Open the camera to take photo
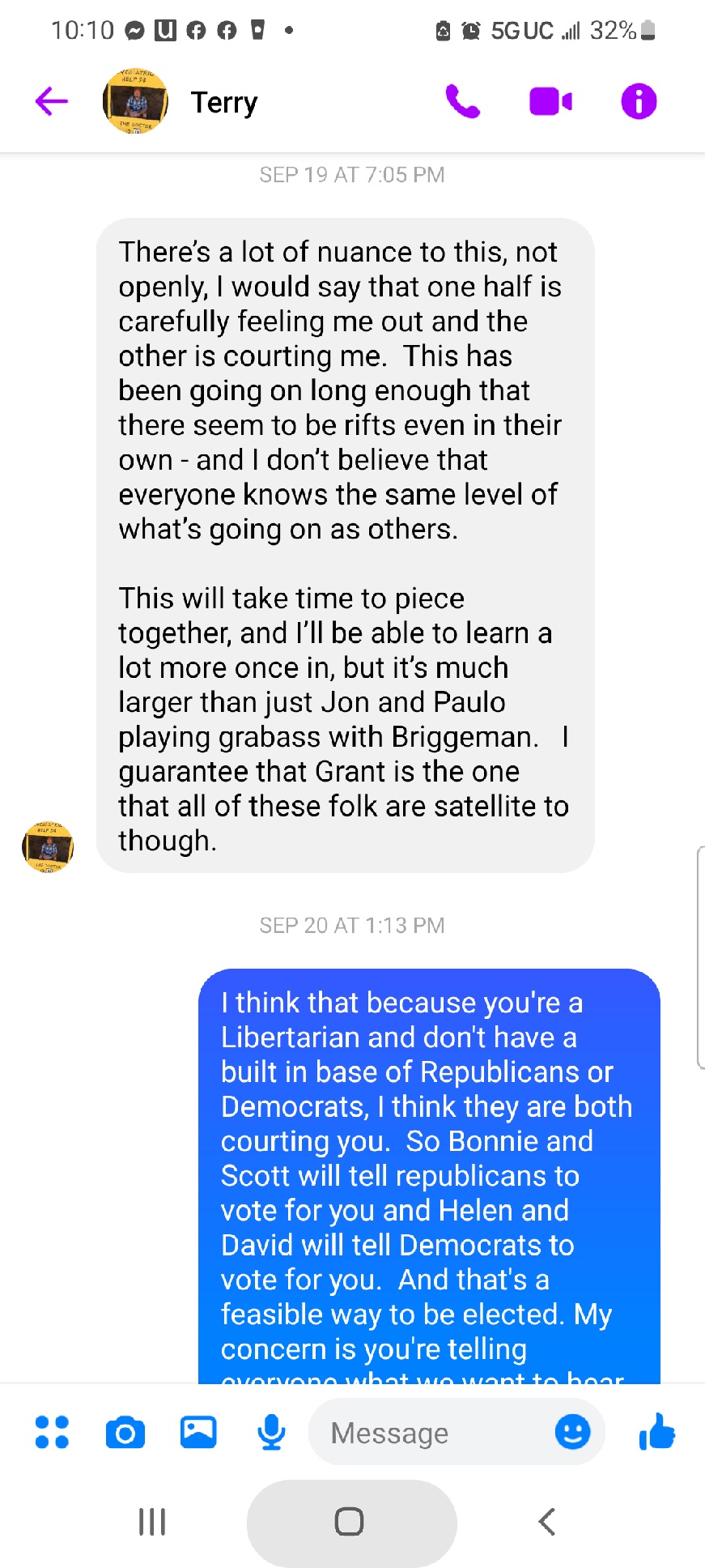 (x=125, y=1432)
